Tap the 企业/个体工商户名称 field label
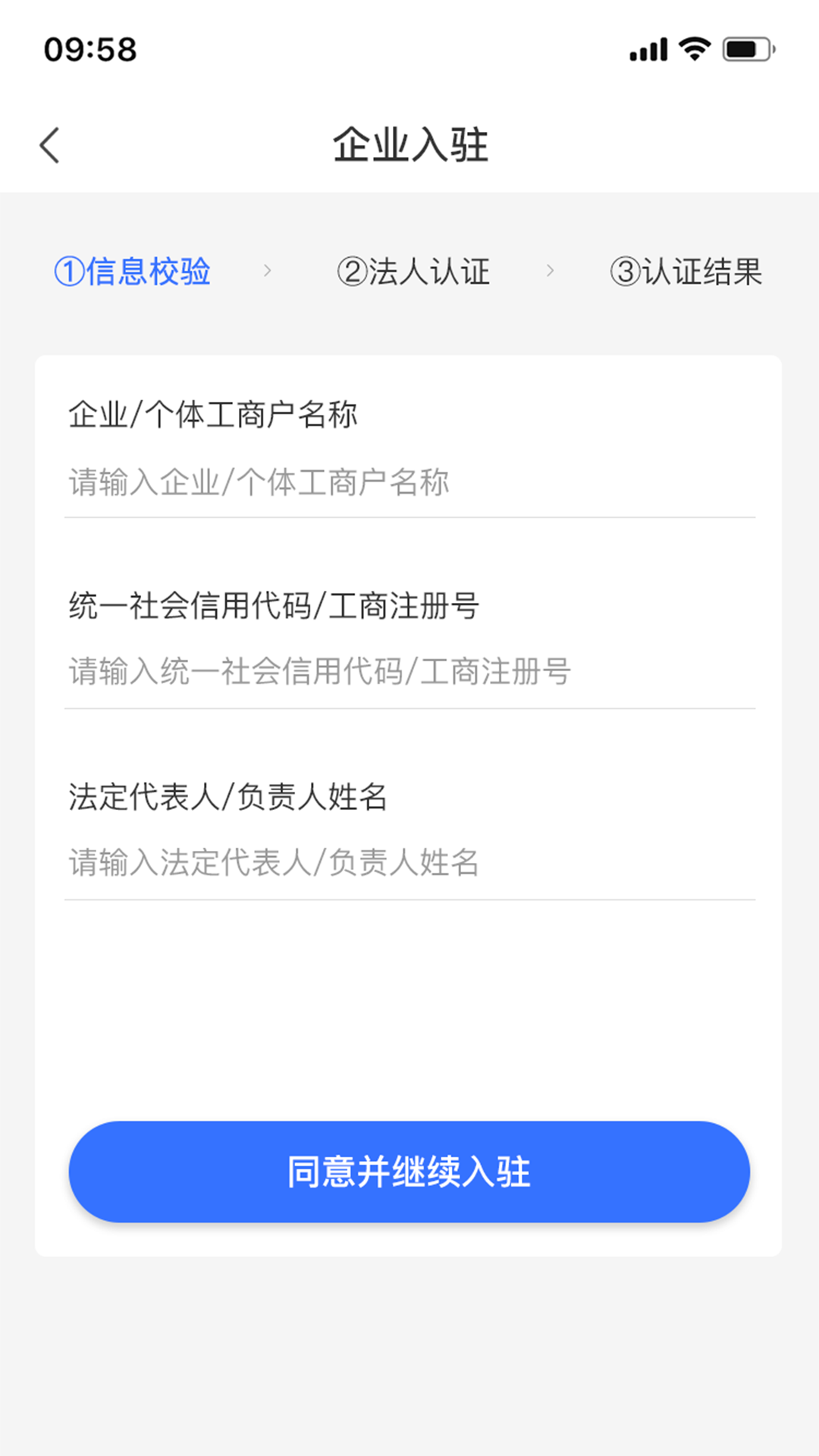The height and width of the screenshot is (1456, 819). [x=215, y=415]
